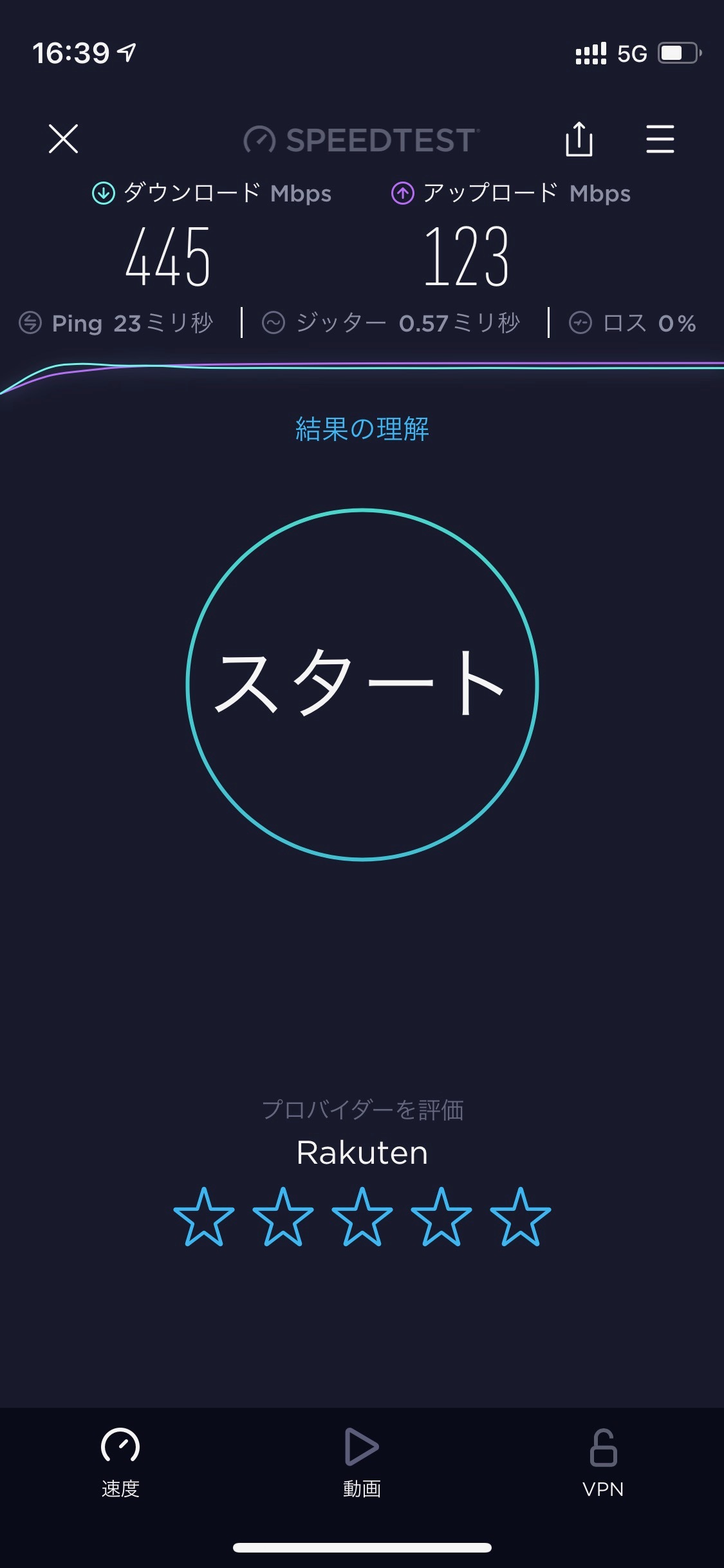This screenshot has width=724, height=1568.
Task: Close the results with the X icon
Action: tap(63, 139)
